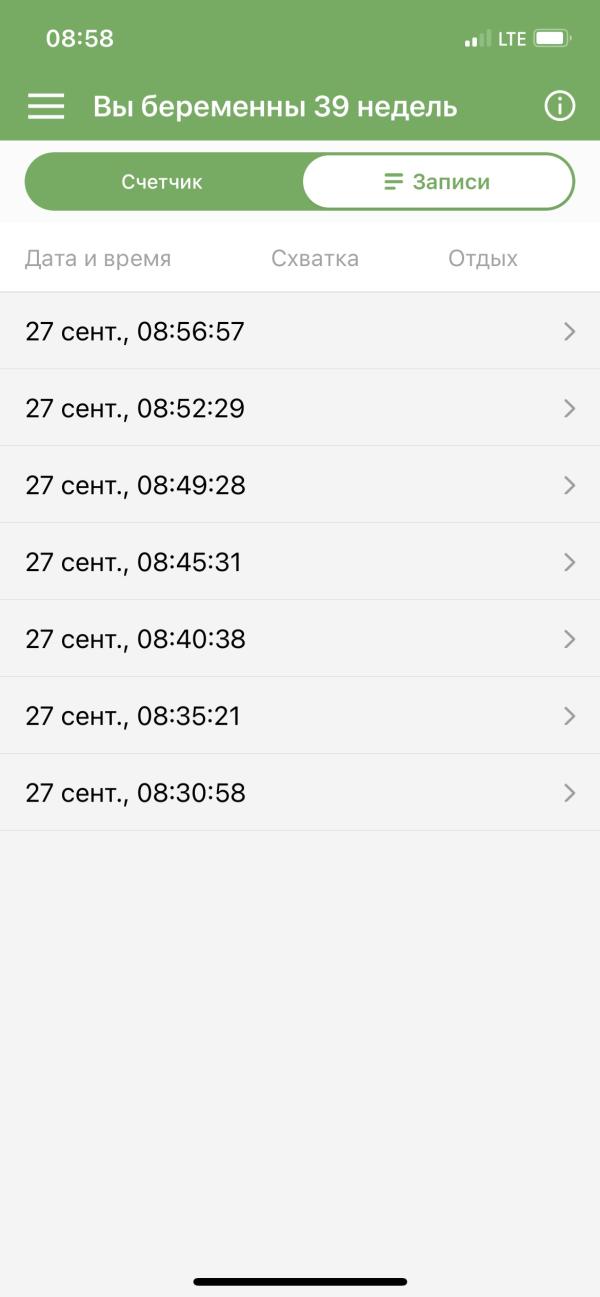600x1297 pixels.
Task: Show details for the 08:45:31 record
Action: (300, 562)
